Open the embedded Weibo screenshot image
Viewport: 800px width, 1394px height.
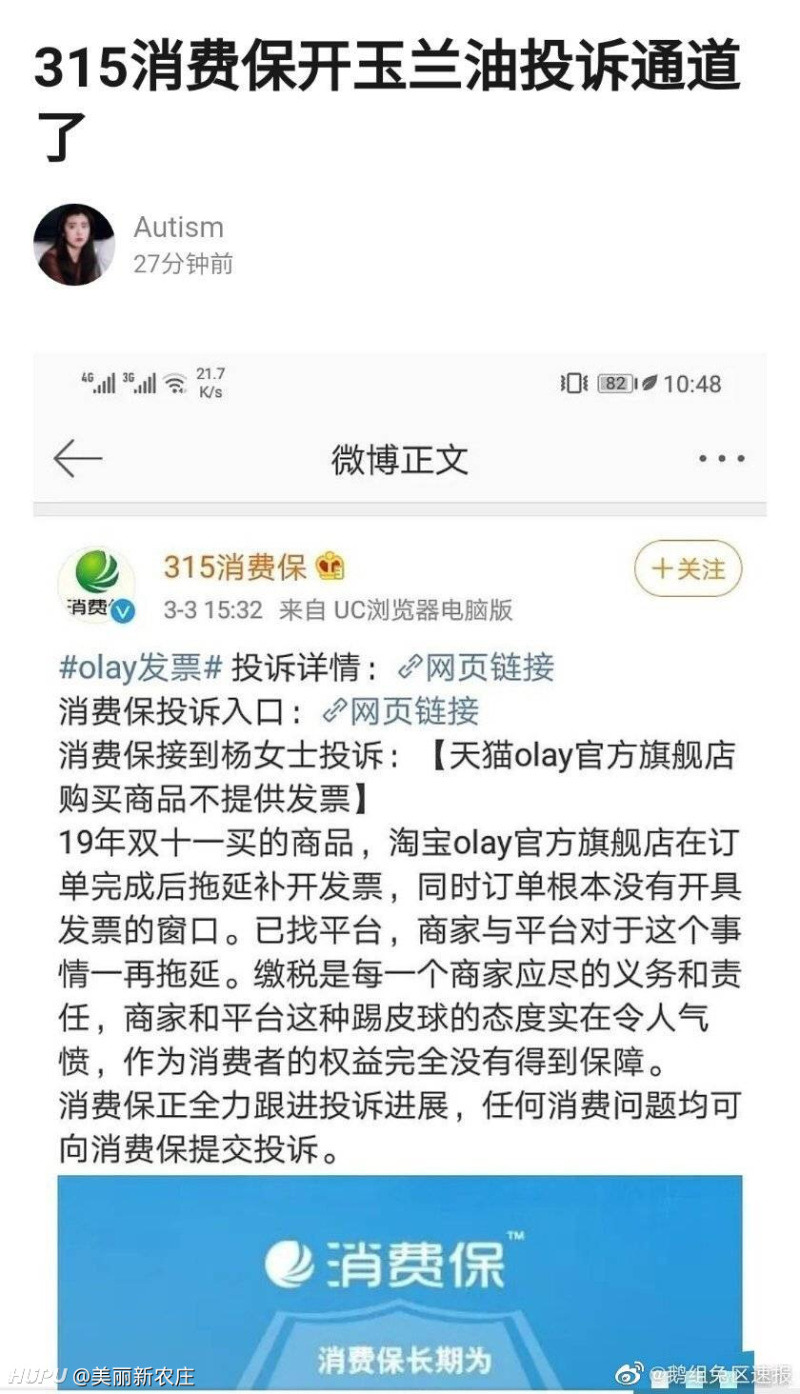click(x=400, y=860)
